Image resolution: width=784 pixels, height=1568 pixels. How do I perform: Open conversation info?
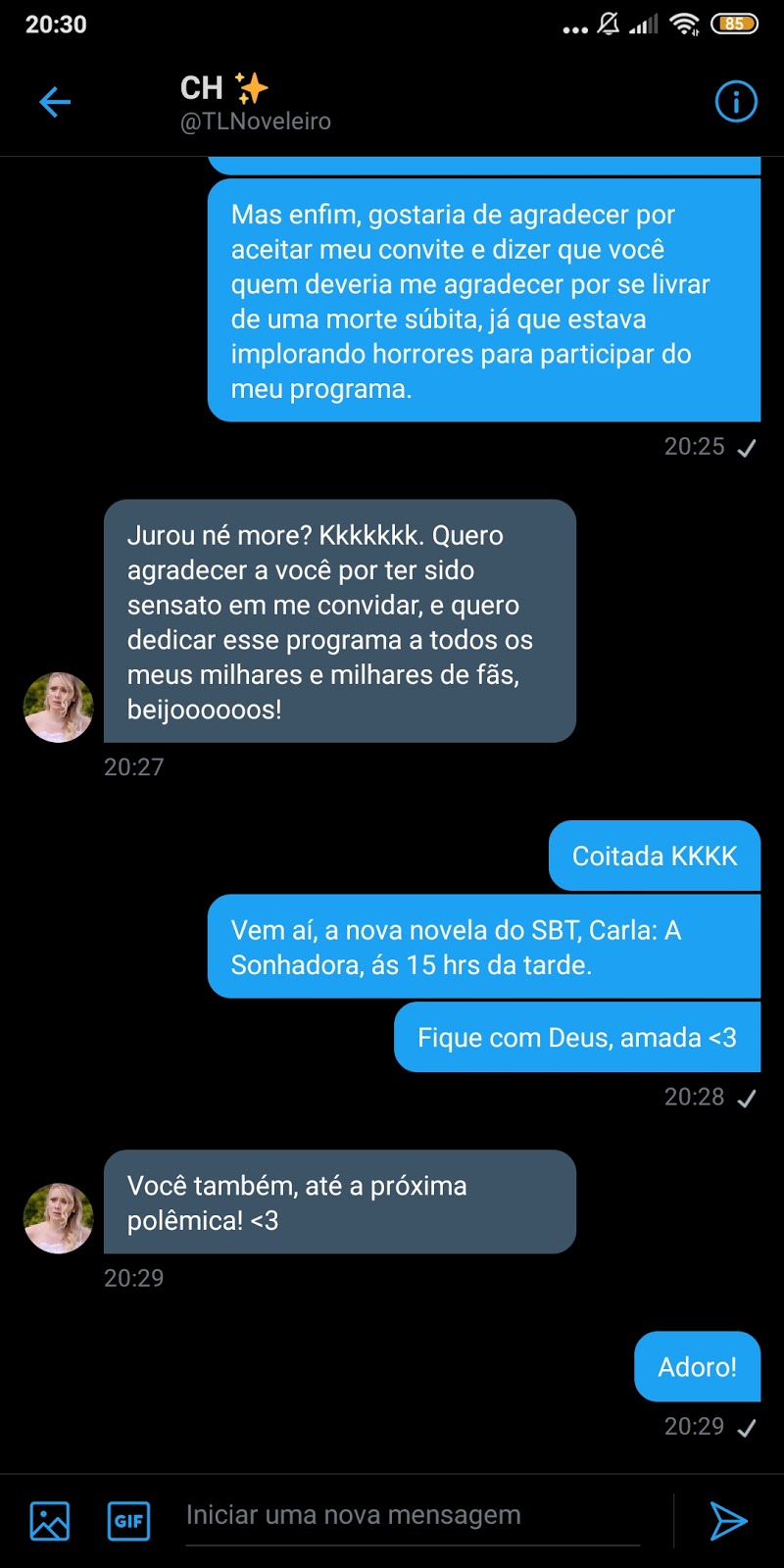click(736, 102)
